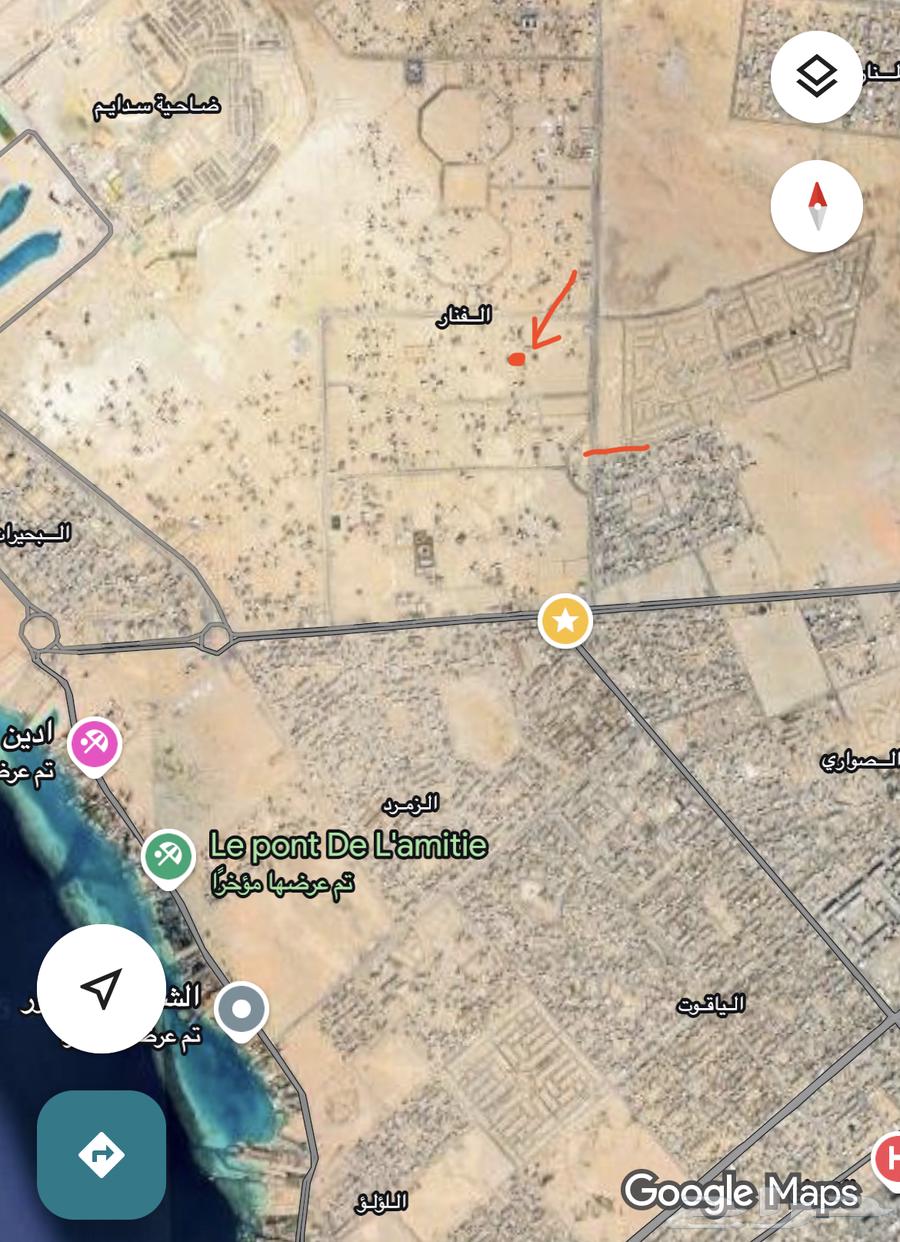900x1242 pixels.
Task: Open the pink beach umbrella pin
Action: click(x=95, y=744)
